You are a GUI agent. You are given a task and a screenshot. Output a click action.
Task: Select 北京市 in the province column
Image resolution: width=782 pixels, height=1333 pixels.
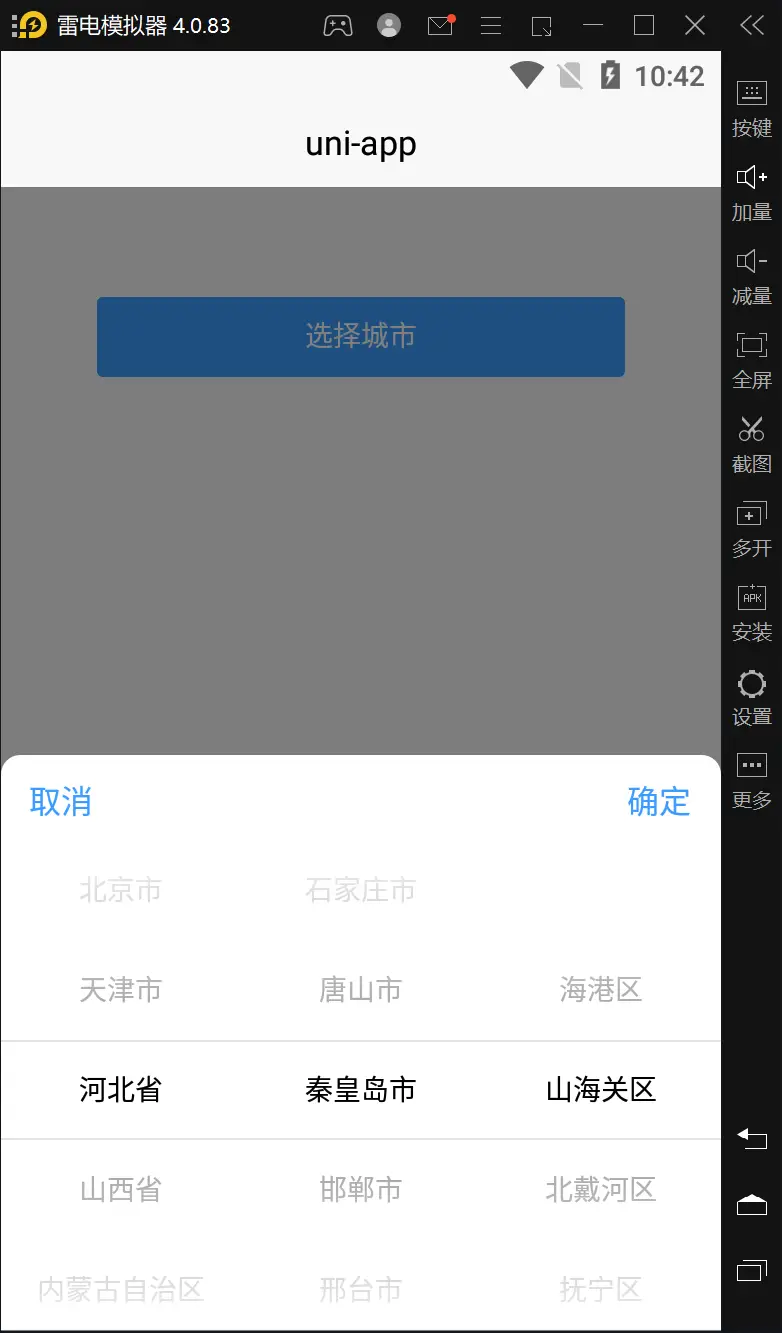[121, 890]
